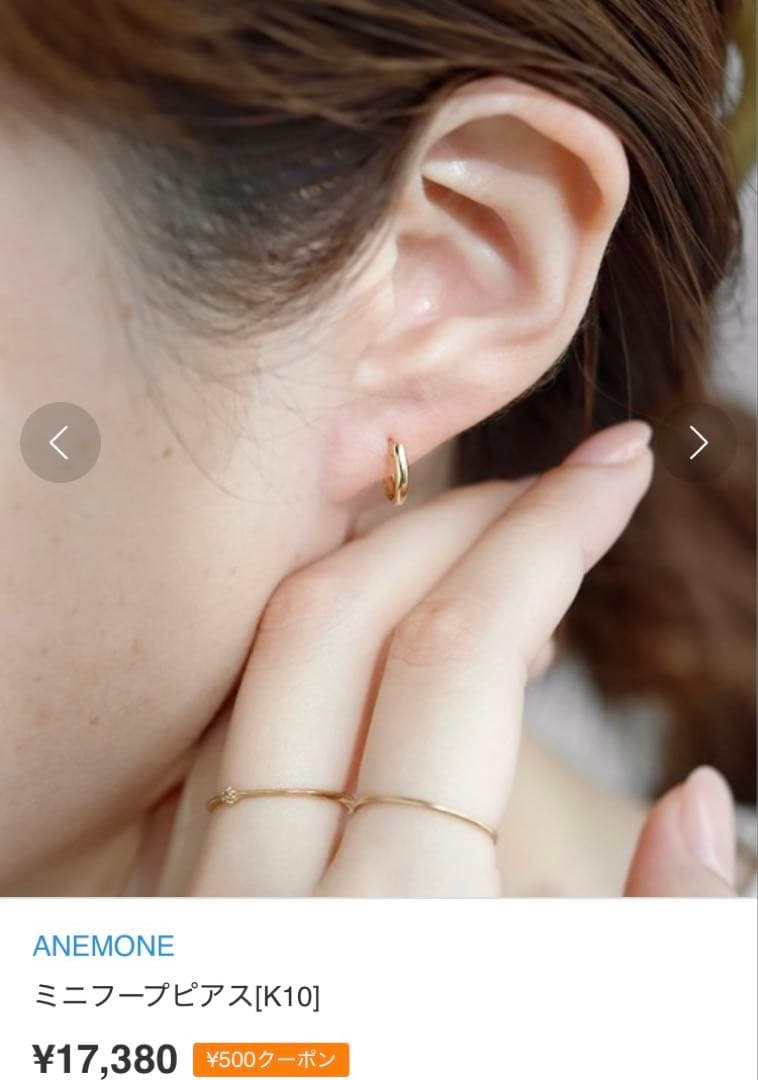This screenshot has width=758, height=1080.
Task: Get the ¥500 coupon
Action: pyautogui.click(x=270, y=1059)
